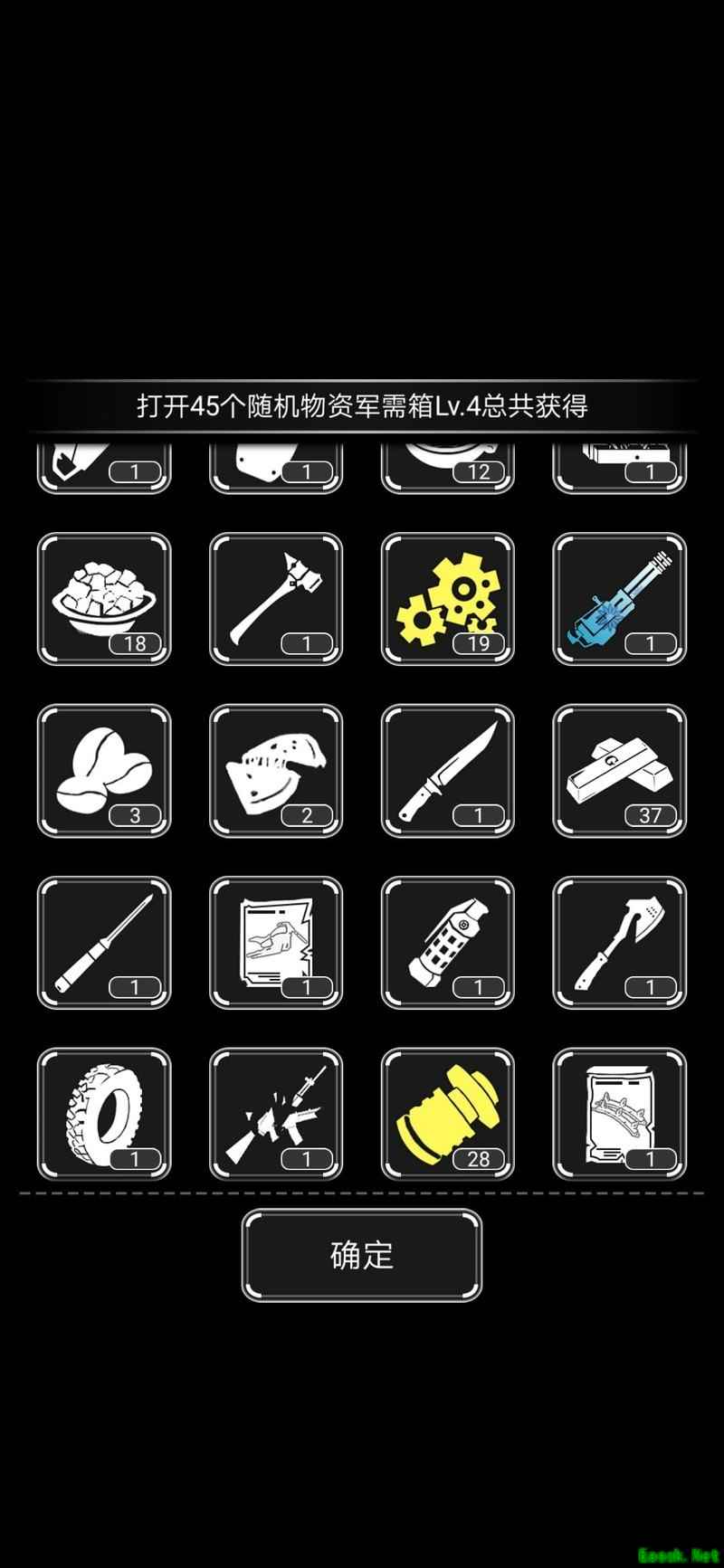
Task: Tap the 确定 confirm button
Action: pos(361,1255)
